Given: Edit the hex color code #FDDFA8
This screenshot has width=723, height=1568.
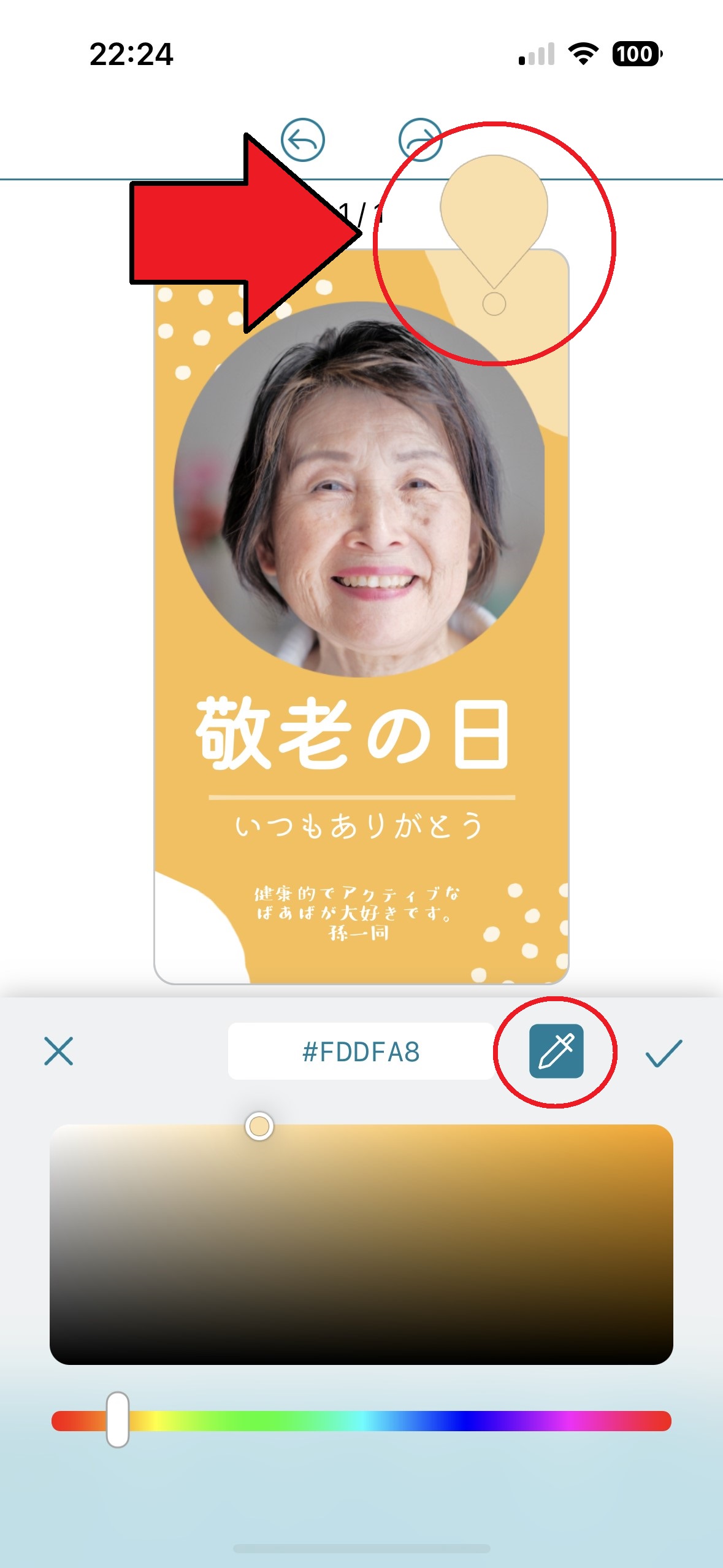Looking at the screenshot, I should 361,1051.
